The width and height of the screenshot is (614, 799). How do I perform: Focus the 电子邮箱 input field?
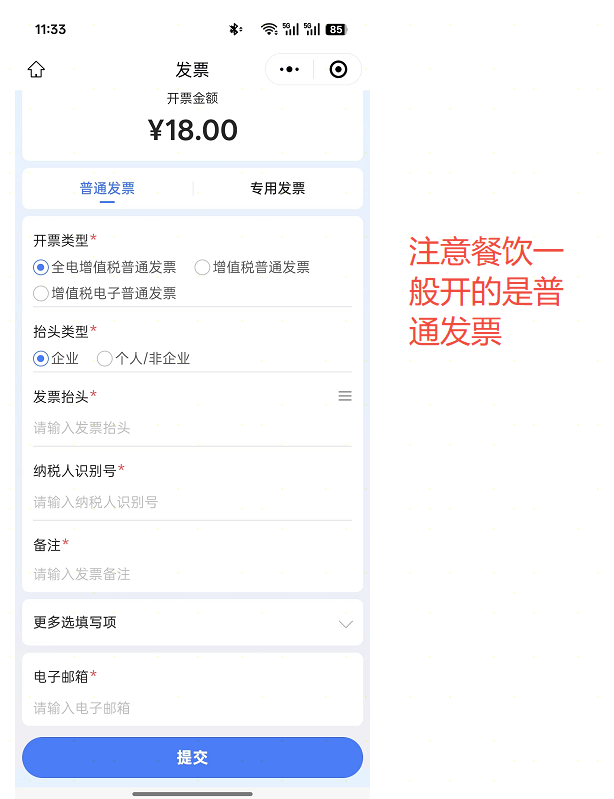pos(180,708)
